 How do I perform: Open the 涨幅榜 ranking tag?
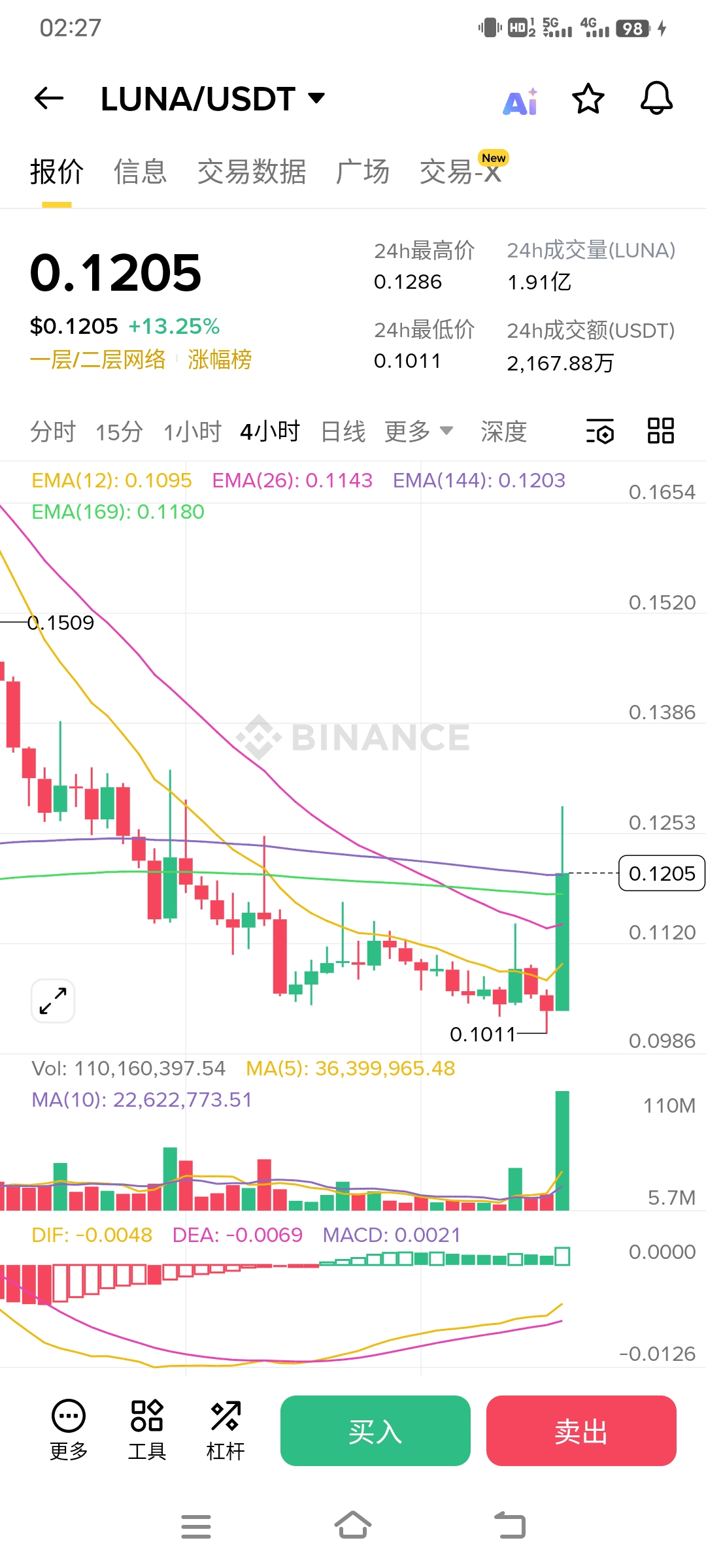220,359
